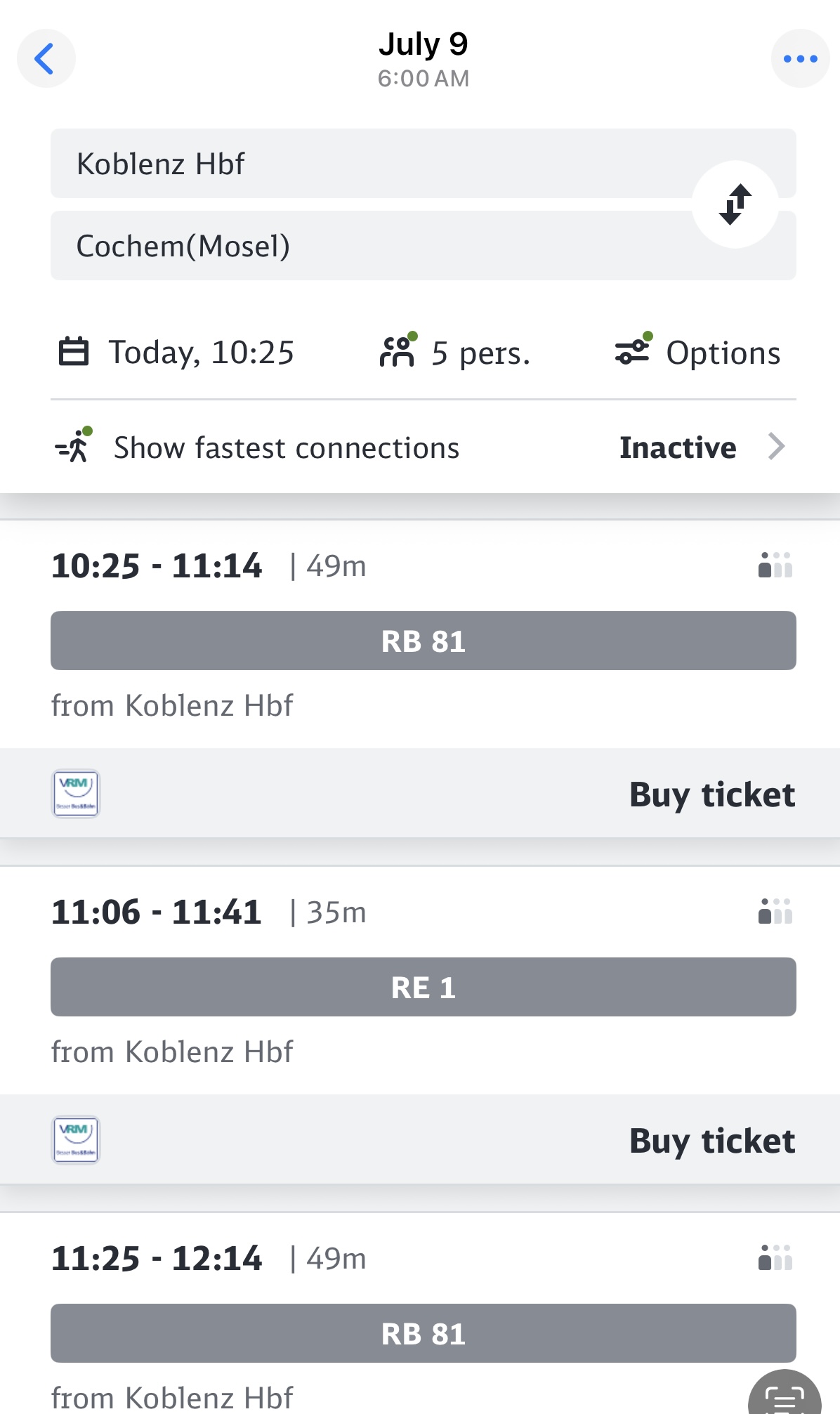Open the three-dot more options menu
The height and width of the screenshot is (1414, 840).
[800, 59]
